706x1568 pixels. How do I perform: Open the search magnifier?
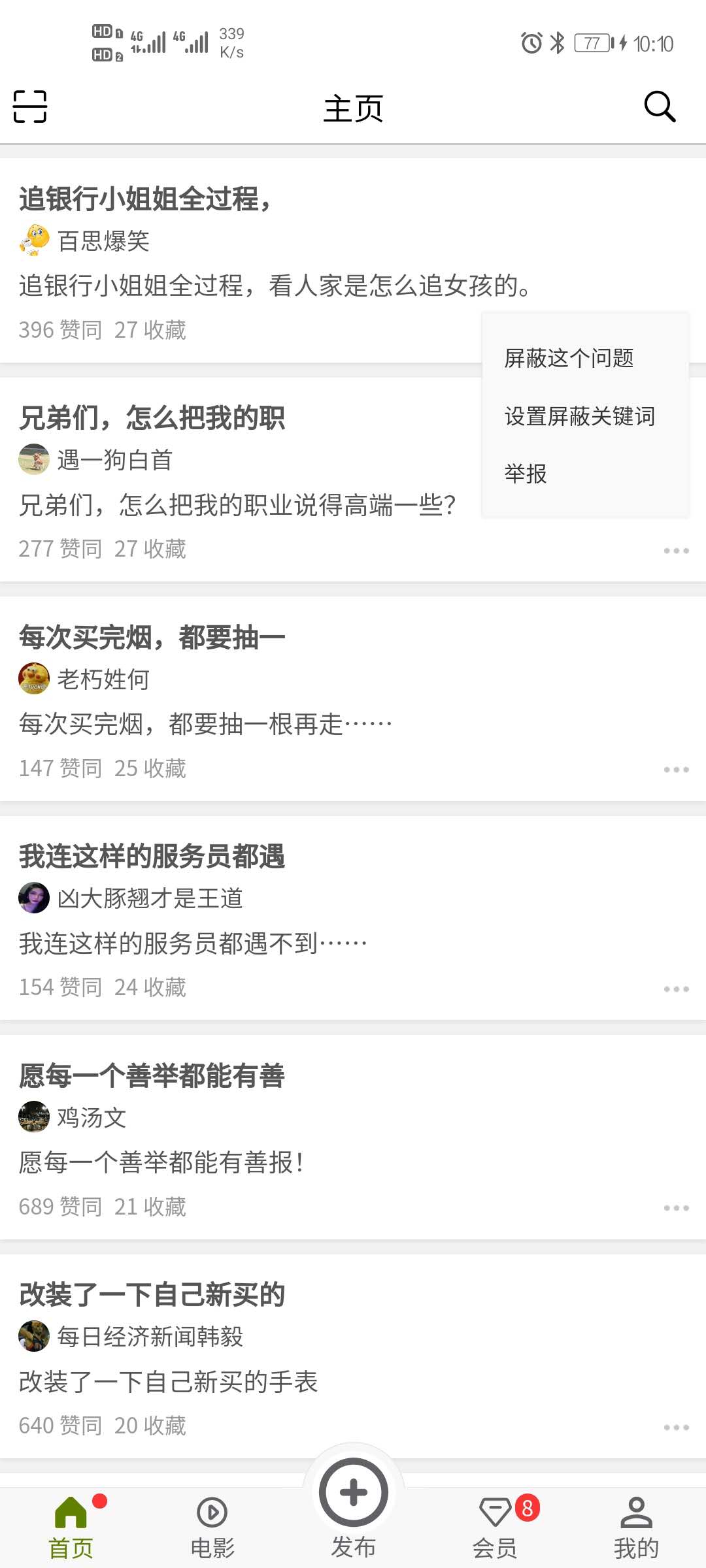pyautogui.click(x=659, y=106)
